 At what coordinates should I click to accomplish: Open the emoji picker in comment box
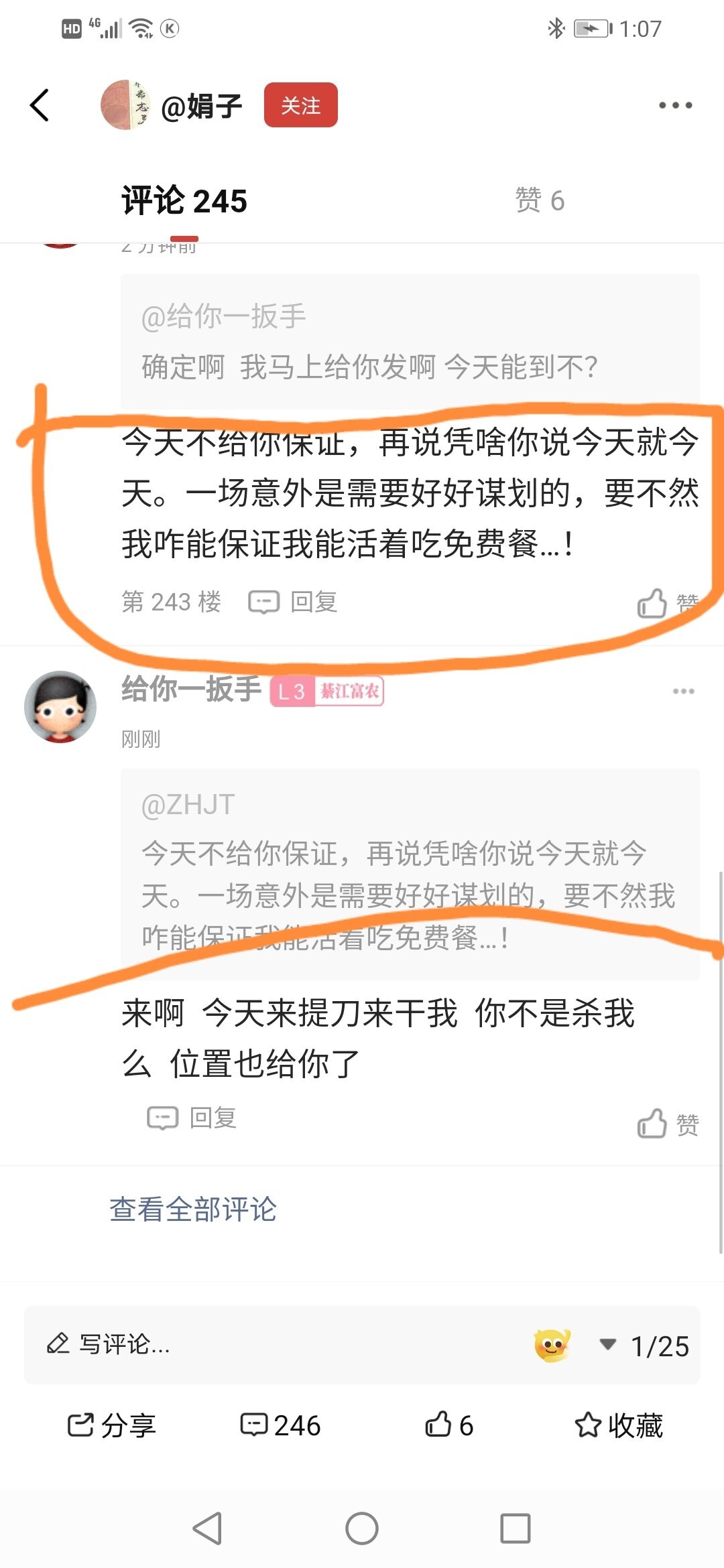[552, 1344]
